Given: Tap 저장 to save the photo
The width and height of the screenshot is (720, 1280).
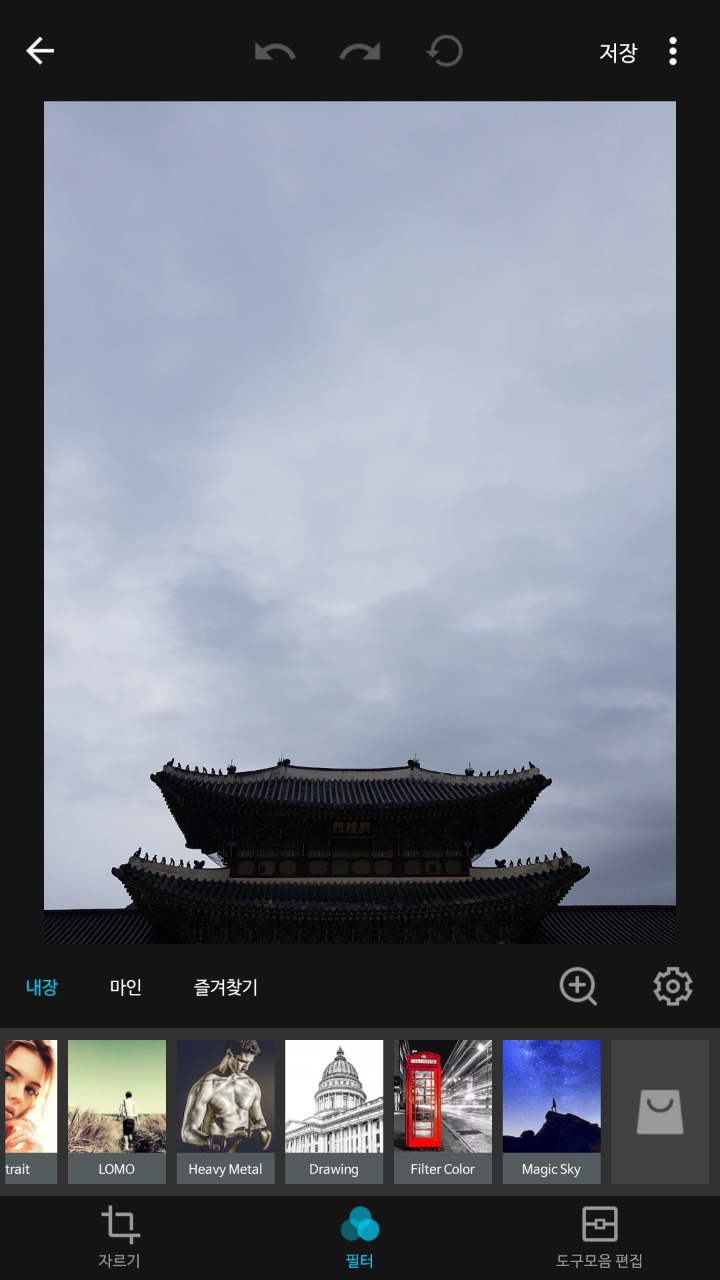Looking at the screenshot, I should 618,52.
